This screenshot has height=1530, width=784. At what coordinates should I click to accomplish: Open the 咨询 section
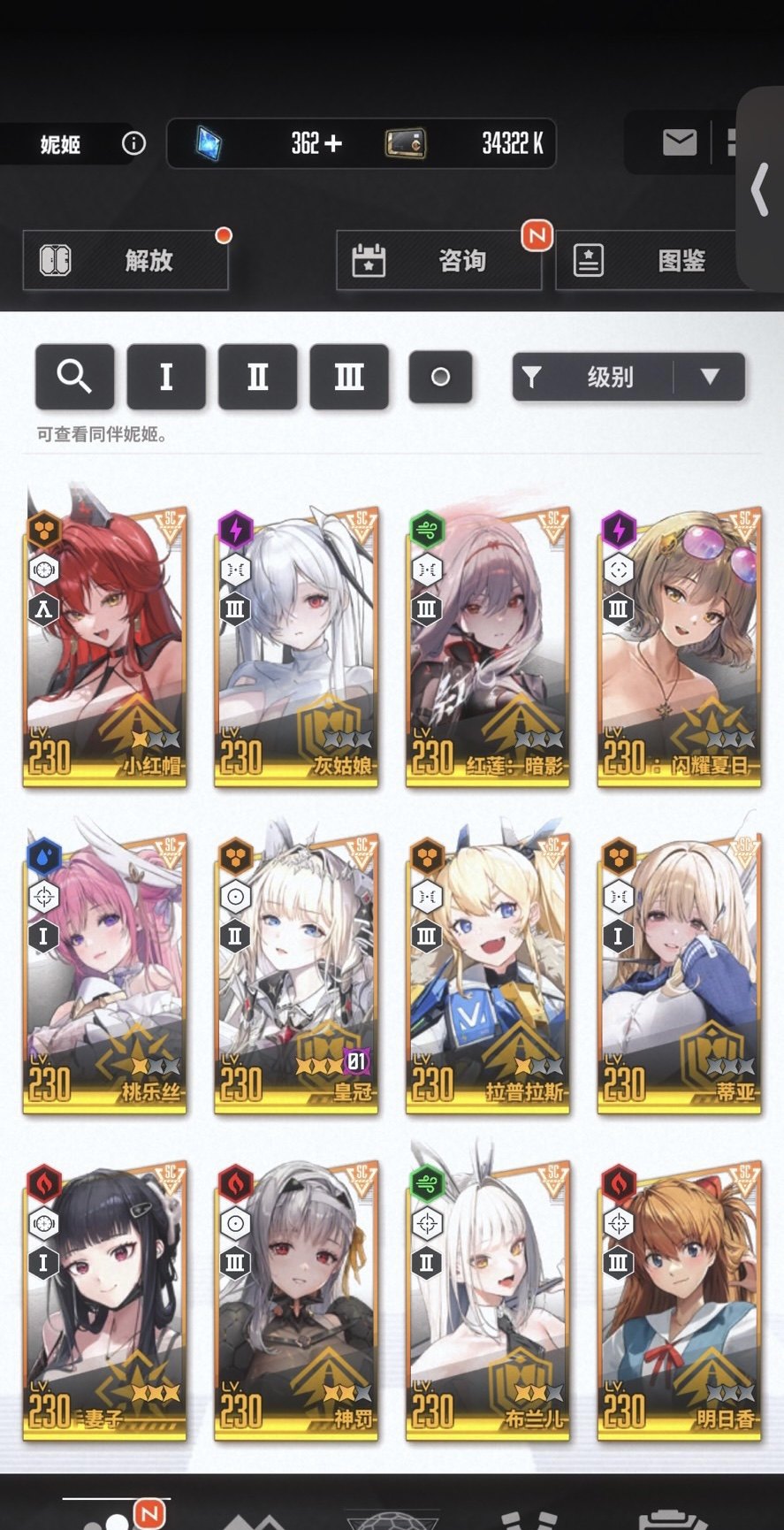point(438,261)
